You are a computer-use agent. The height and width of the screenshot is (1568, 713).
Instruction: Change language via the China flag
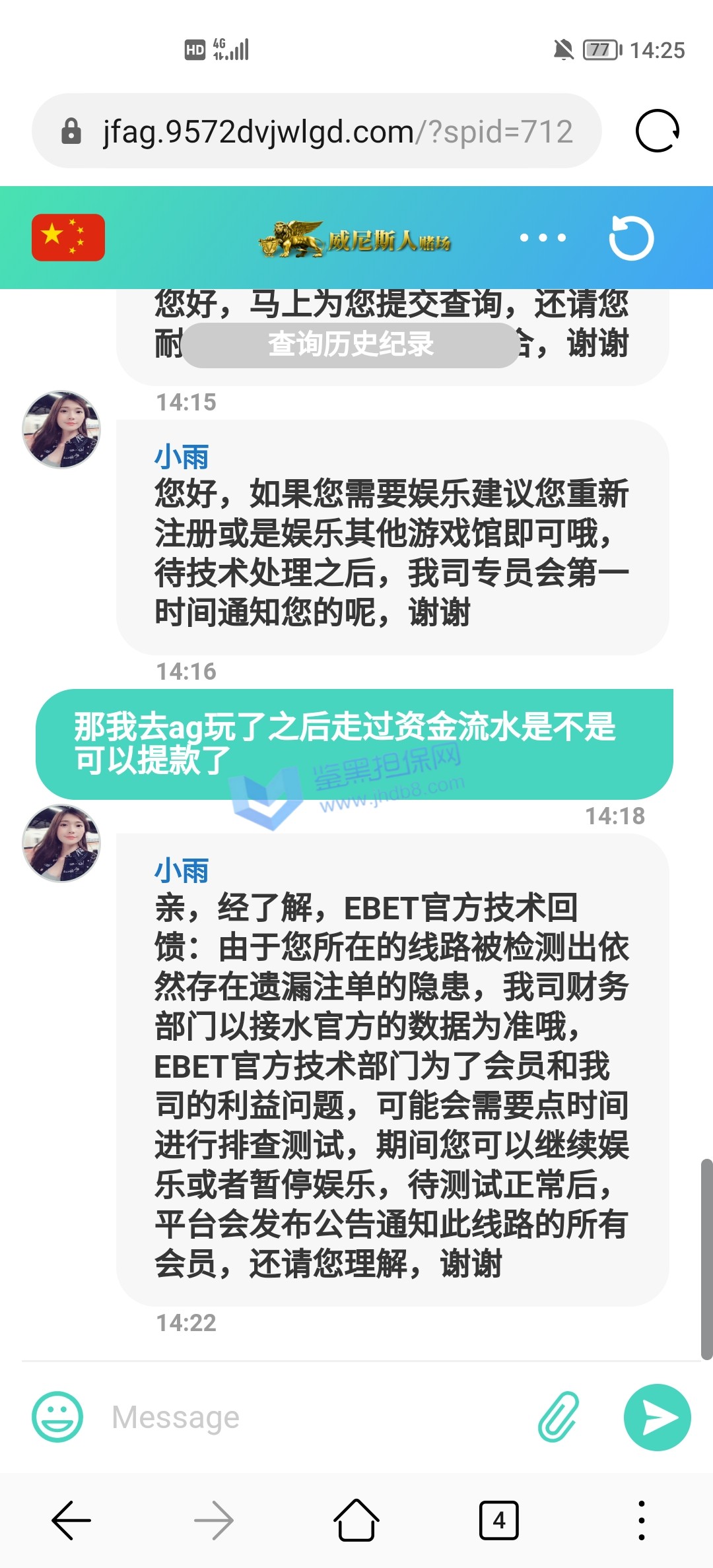(68, 238)
